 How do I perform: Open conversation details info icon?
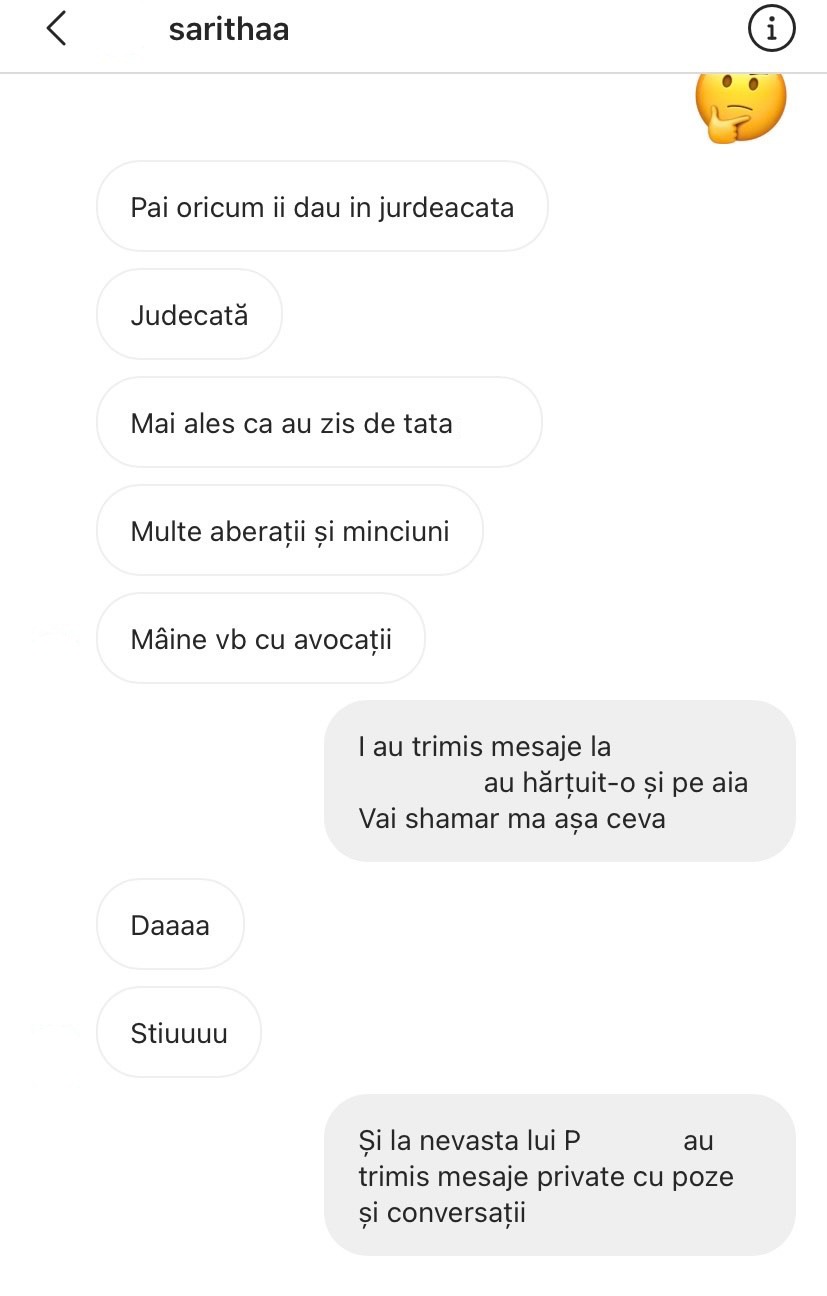(x=771, y=30)
